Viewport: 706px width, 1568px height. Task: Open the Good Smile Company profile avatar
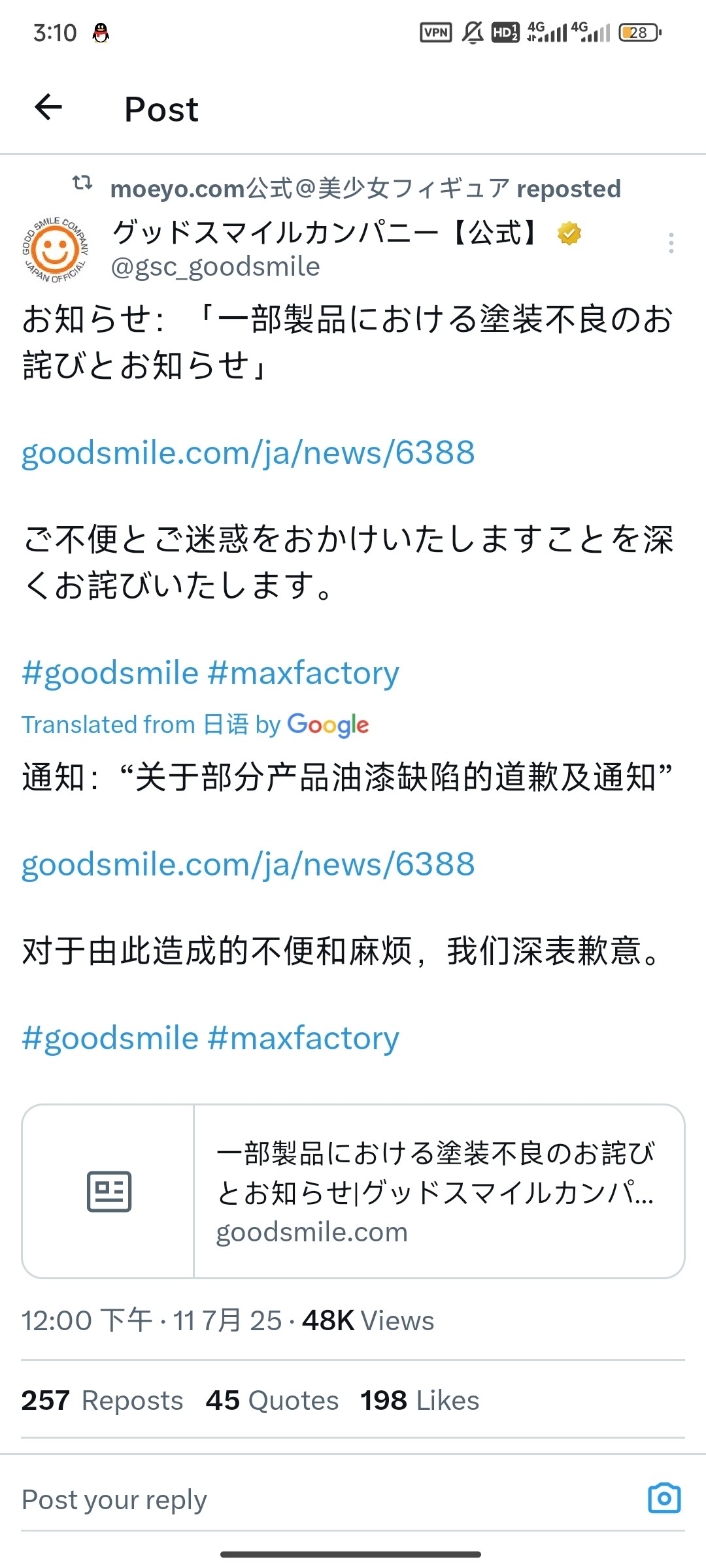pos(56,250)
